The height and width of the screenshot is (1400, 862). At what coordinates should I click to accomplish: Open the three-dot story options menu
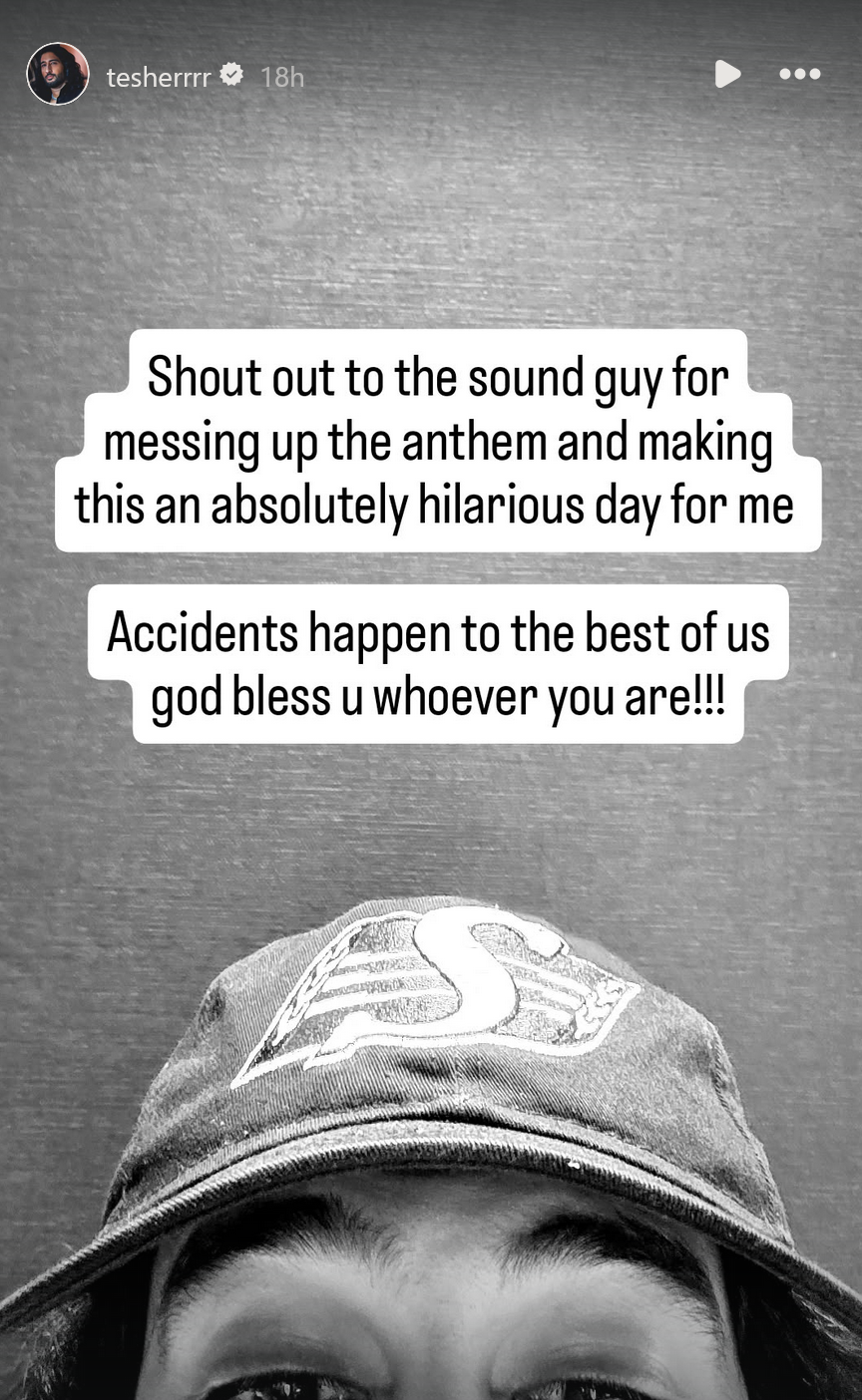800,74
